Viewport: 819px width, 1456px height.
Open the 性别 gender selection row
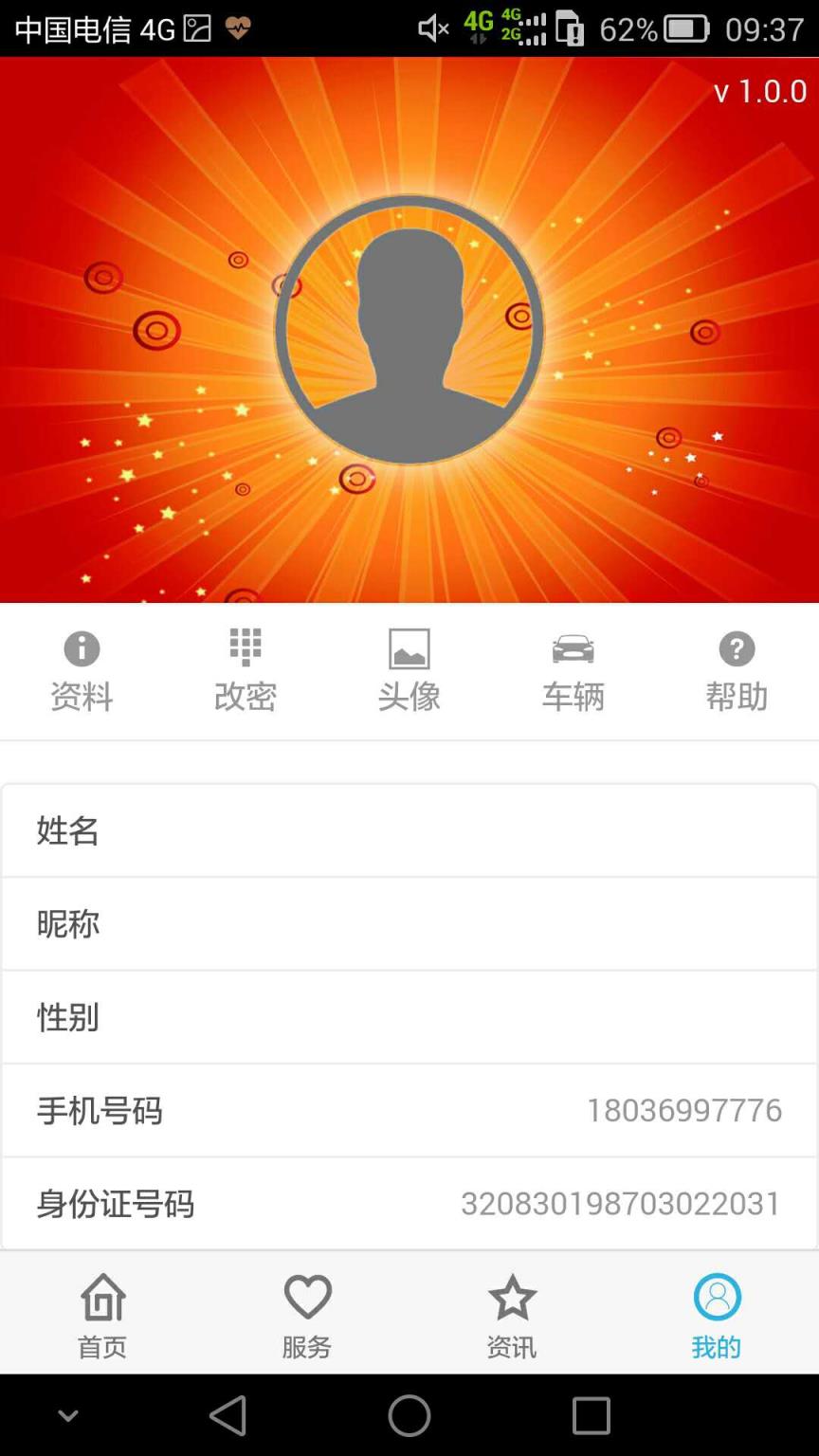coord(409,1018)
